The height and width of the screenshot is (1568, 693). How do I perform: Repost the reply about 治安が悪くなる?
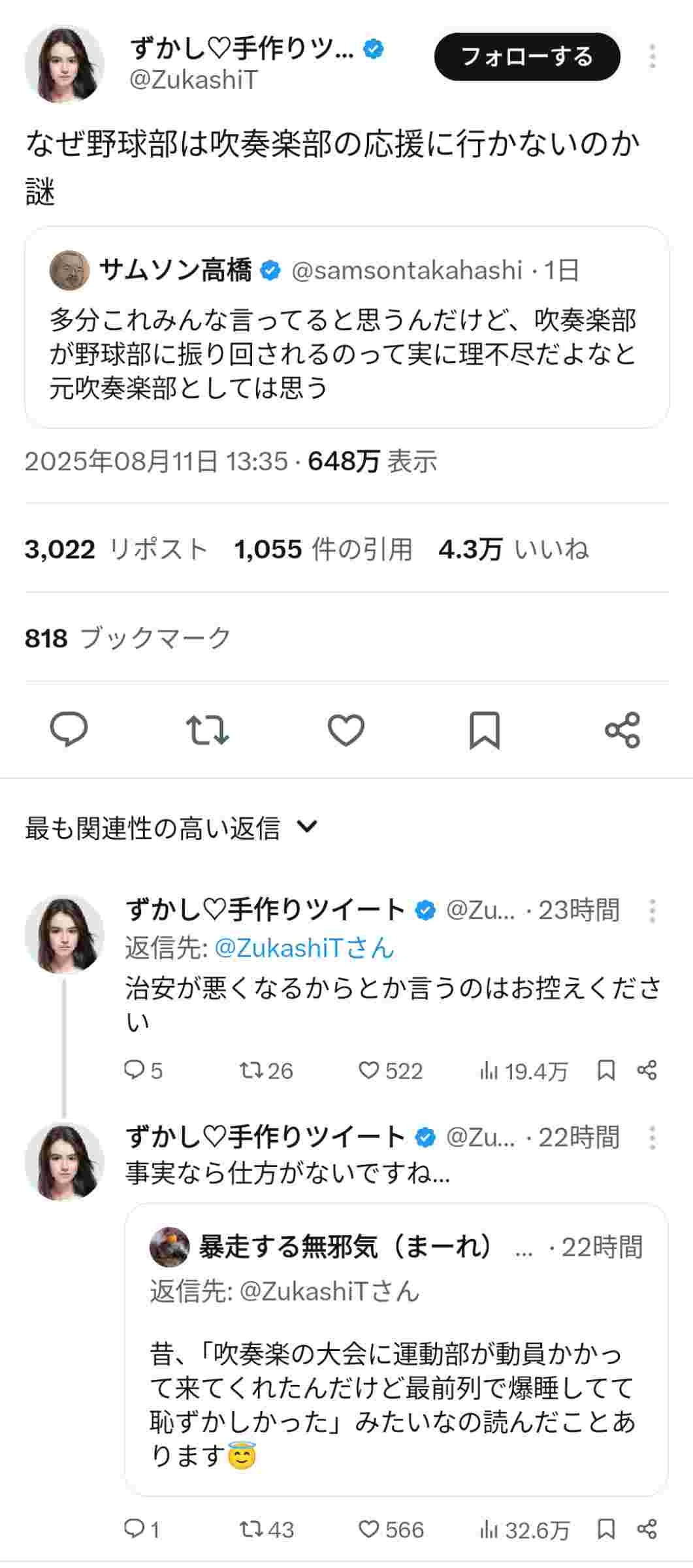pos(266,1070)
